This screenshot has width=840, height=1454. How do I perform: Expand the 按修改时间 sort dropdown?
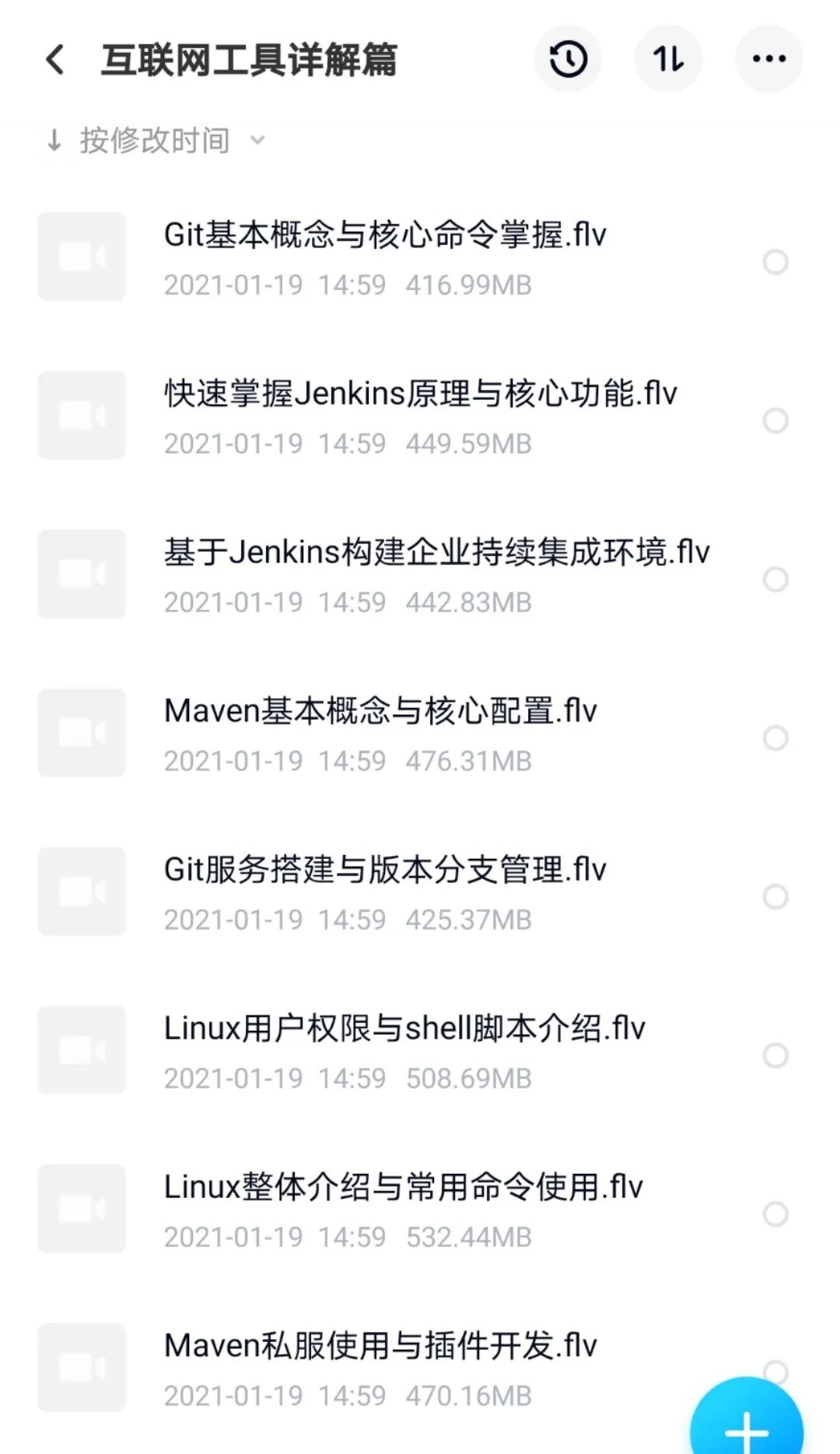156,141
